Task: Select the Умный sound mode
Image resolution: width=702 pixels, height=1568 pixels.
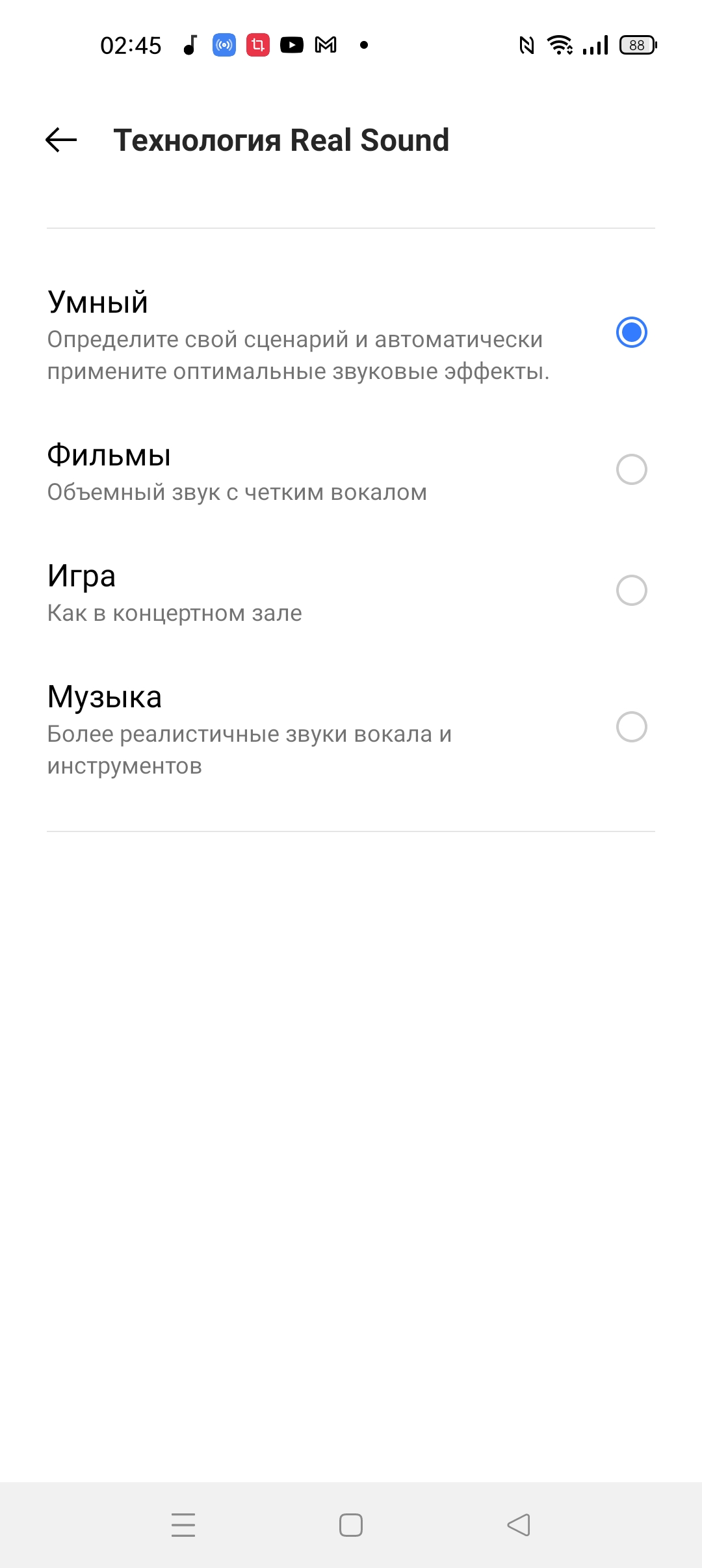Action: [630, 333]
